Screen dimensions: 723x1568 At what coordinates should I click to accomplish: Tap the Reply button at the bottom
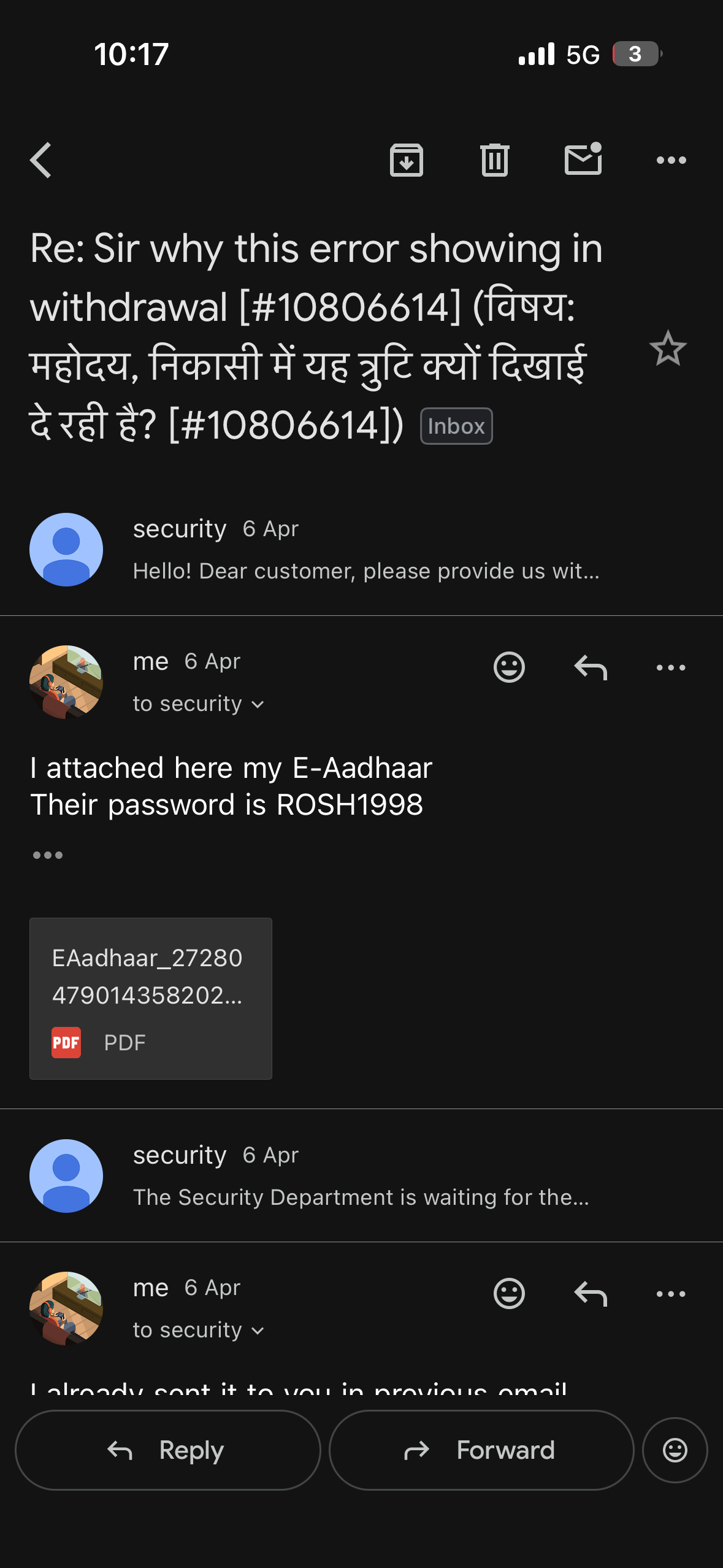[167, 1450]
